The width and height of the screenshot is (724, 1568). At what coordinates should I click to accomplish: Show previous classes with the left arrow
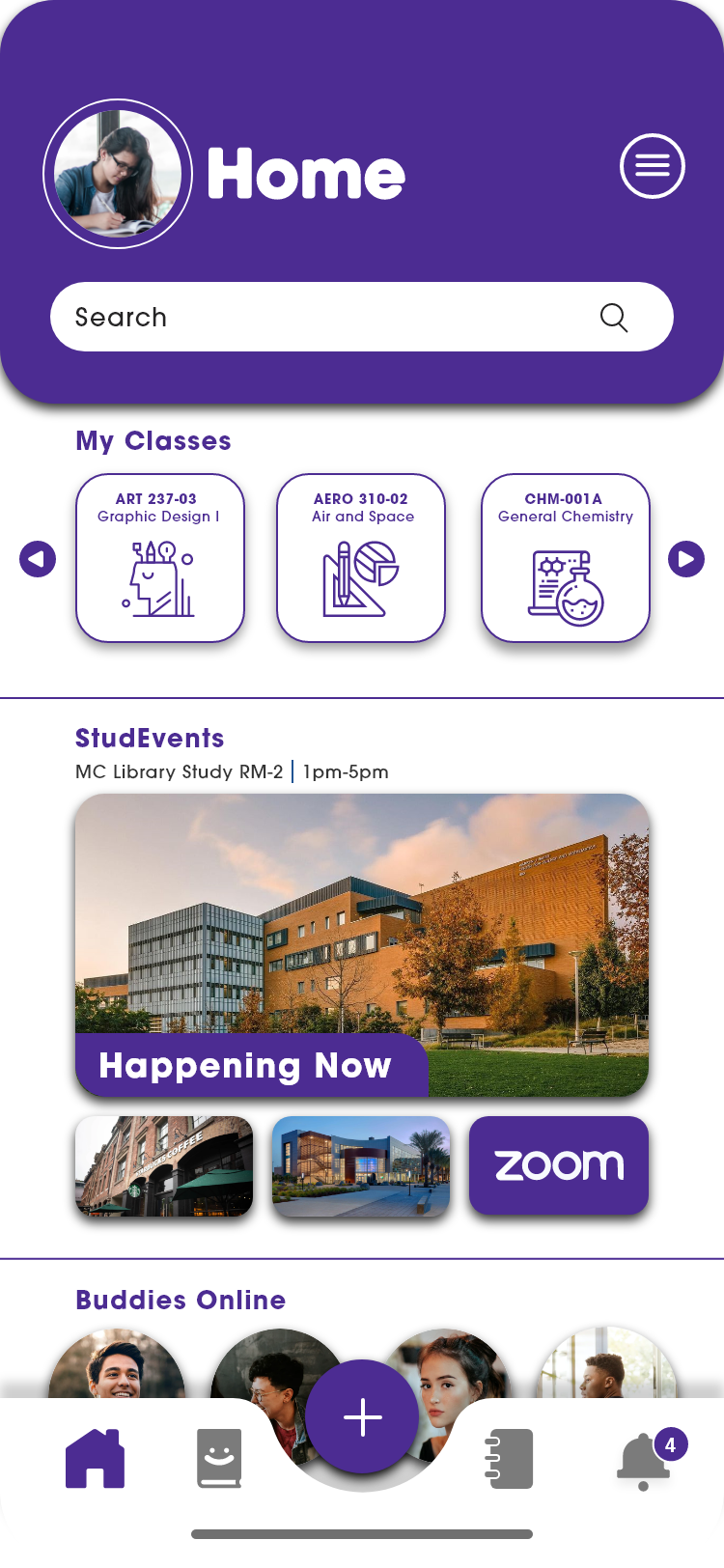38,559
